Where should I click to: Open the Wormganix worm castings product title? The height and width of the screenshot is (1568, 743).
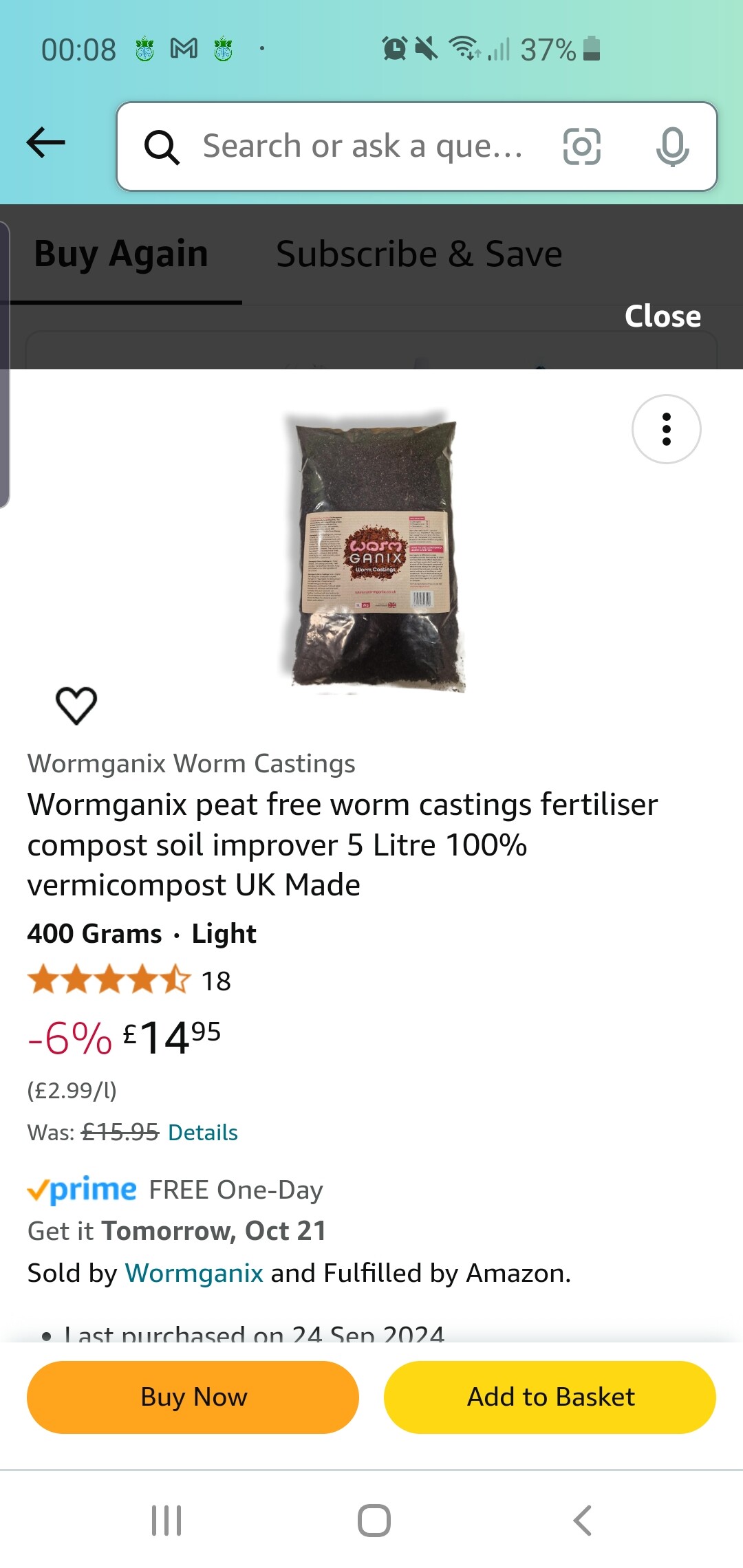(x=343, y=845)
